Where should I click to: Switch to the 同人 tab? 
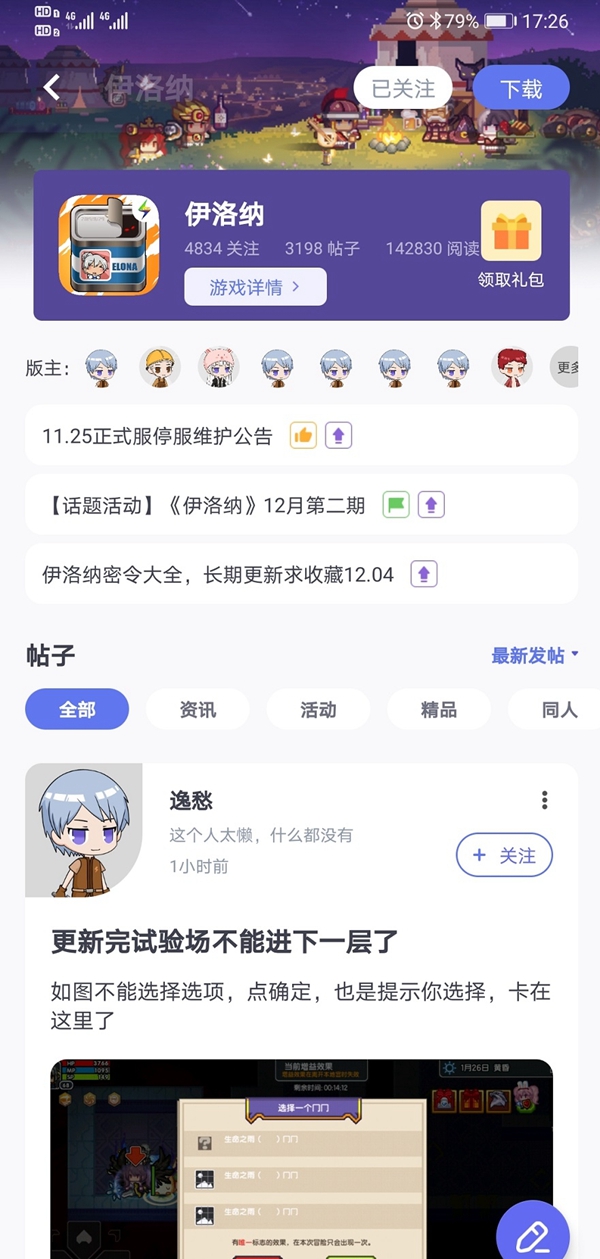point(558,710)
